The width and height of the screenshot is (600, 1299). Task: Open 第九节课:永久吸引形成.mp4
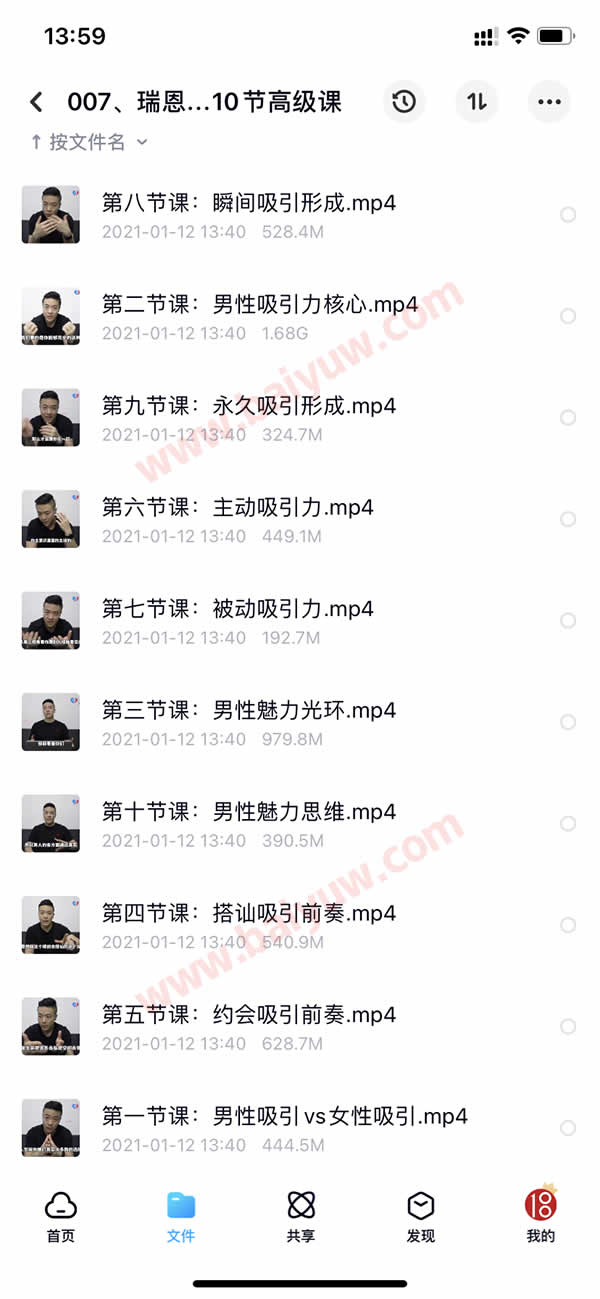click(249, 407)
